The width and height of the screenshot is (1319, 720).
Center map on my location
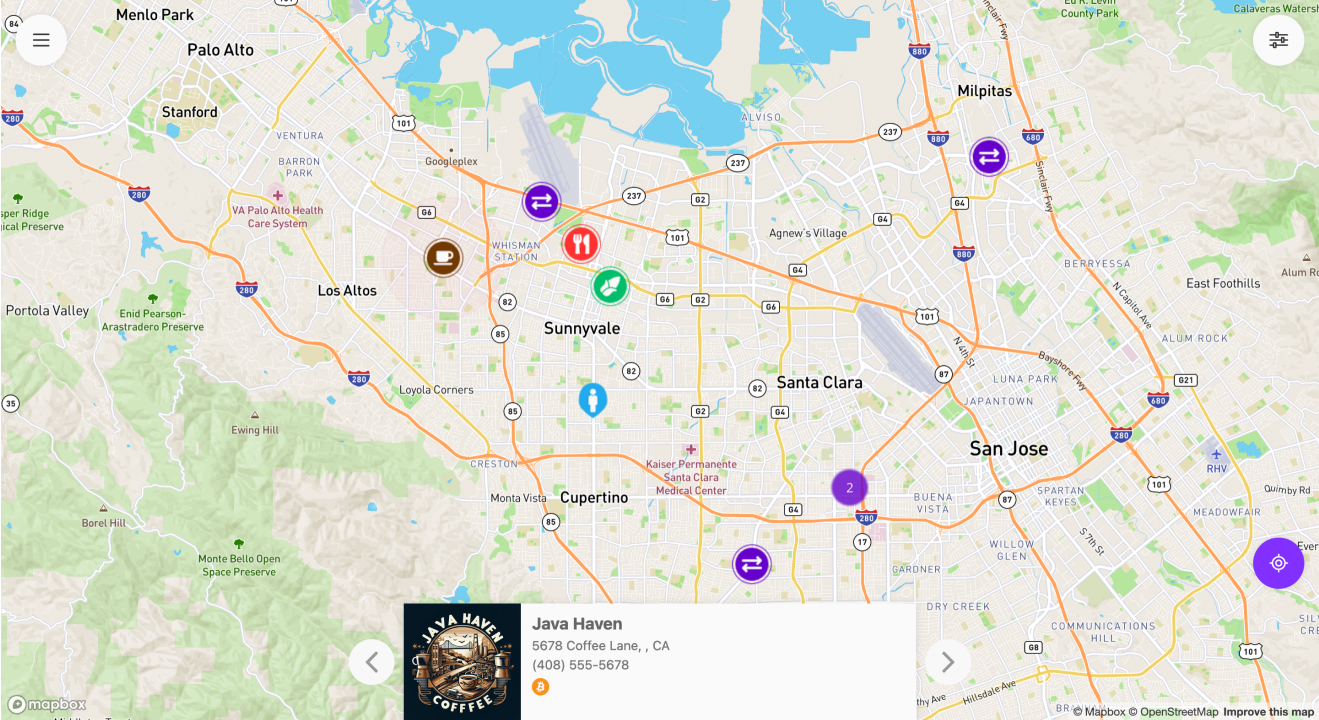1278,563
